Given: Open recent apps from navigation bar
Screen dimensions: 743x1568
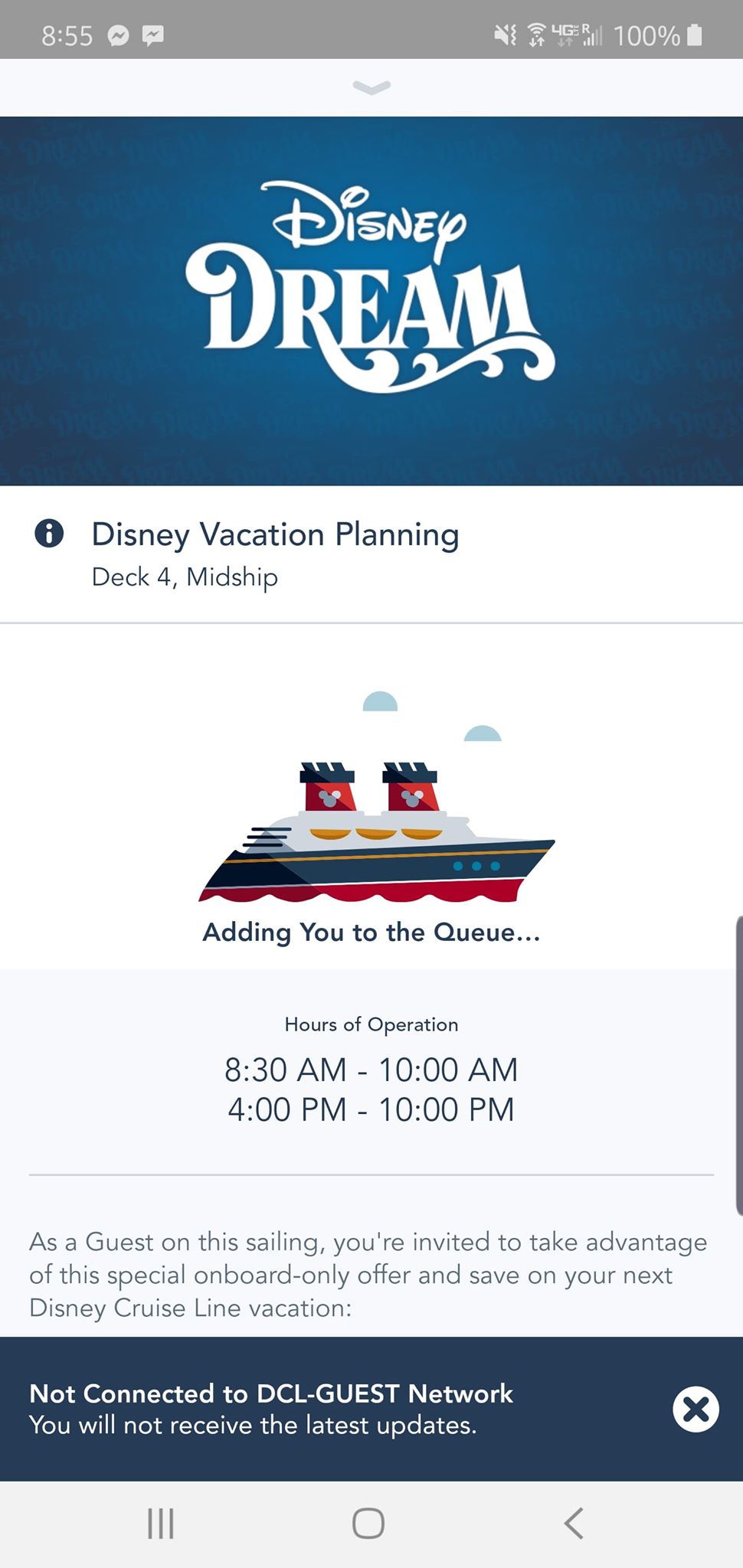Looking at the screenshot, I should click(161, 1522).
